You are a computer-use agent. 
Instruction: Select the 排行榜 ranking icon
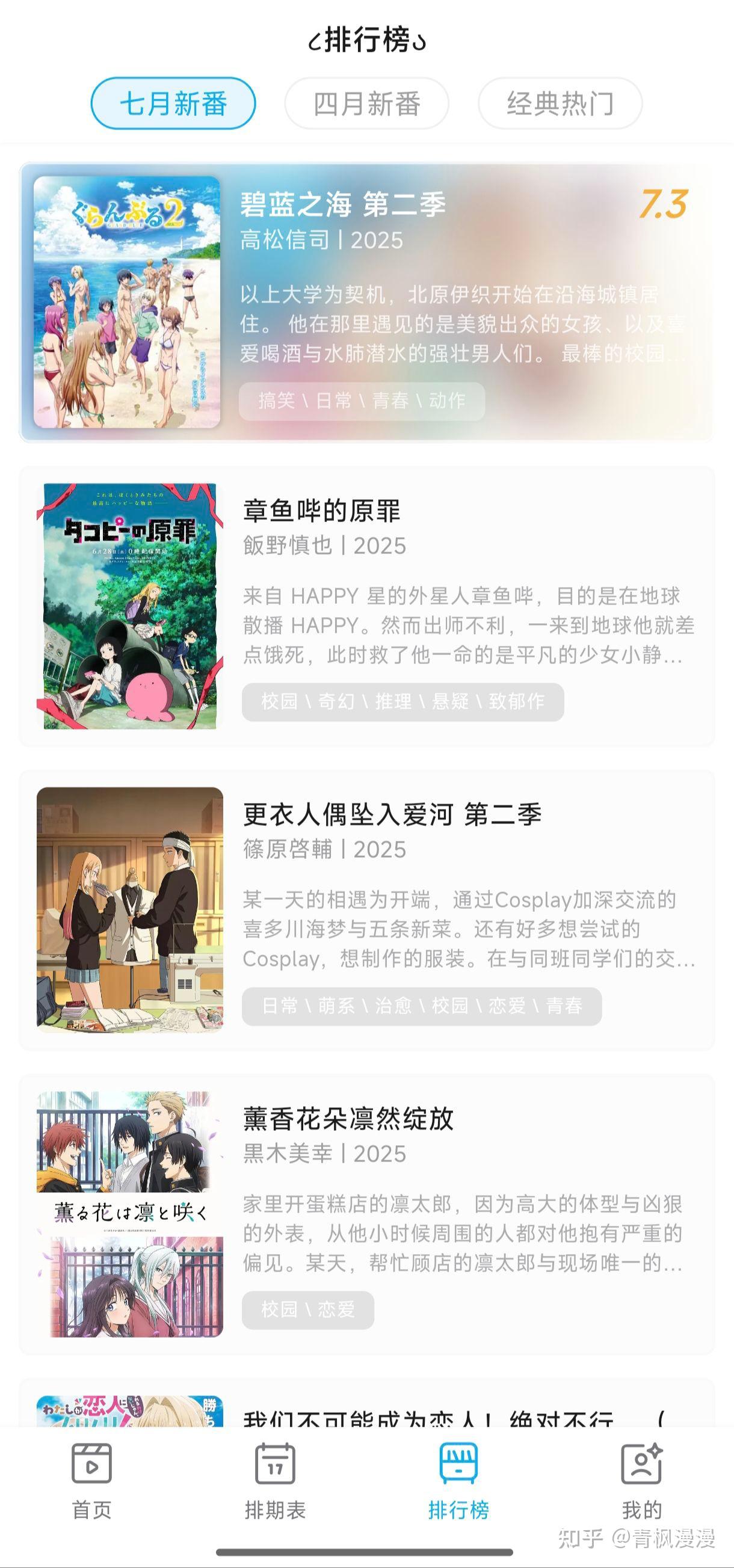(460, 1474)
